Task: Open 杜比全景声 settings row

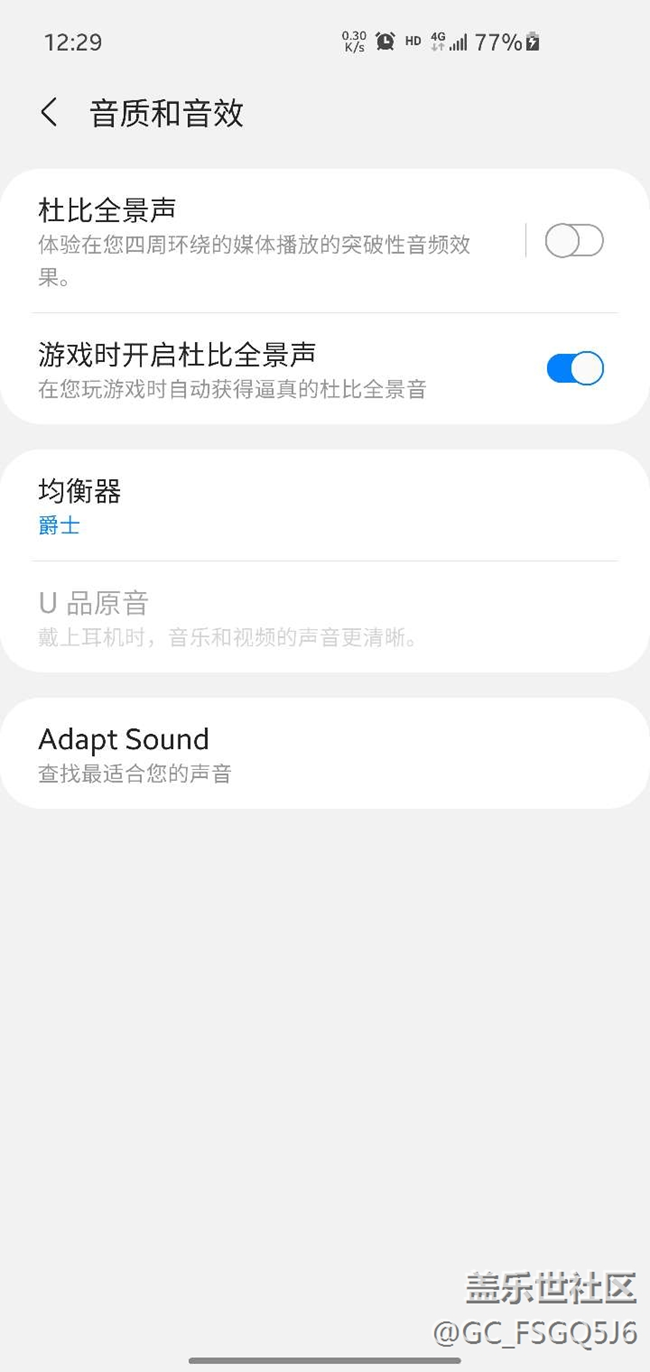Action: coord(260,242)
